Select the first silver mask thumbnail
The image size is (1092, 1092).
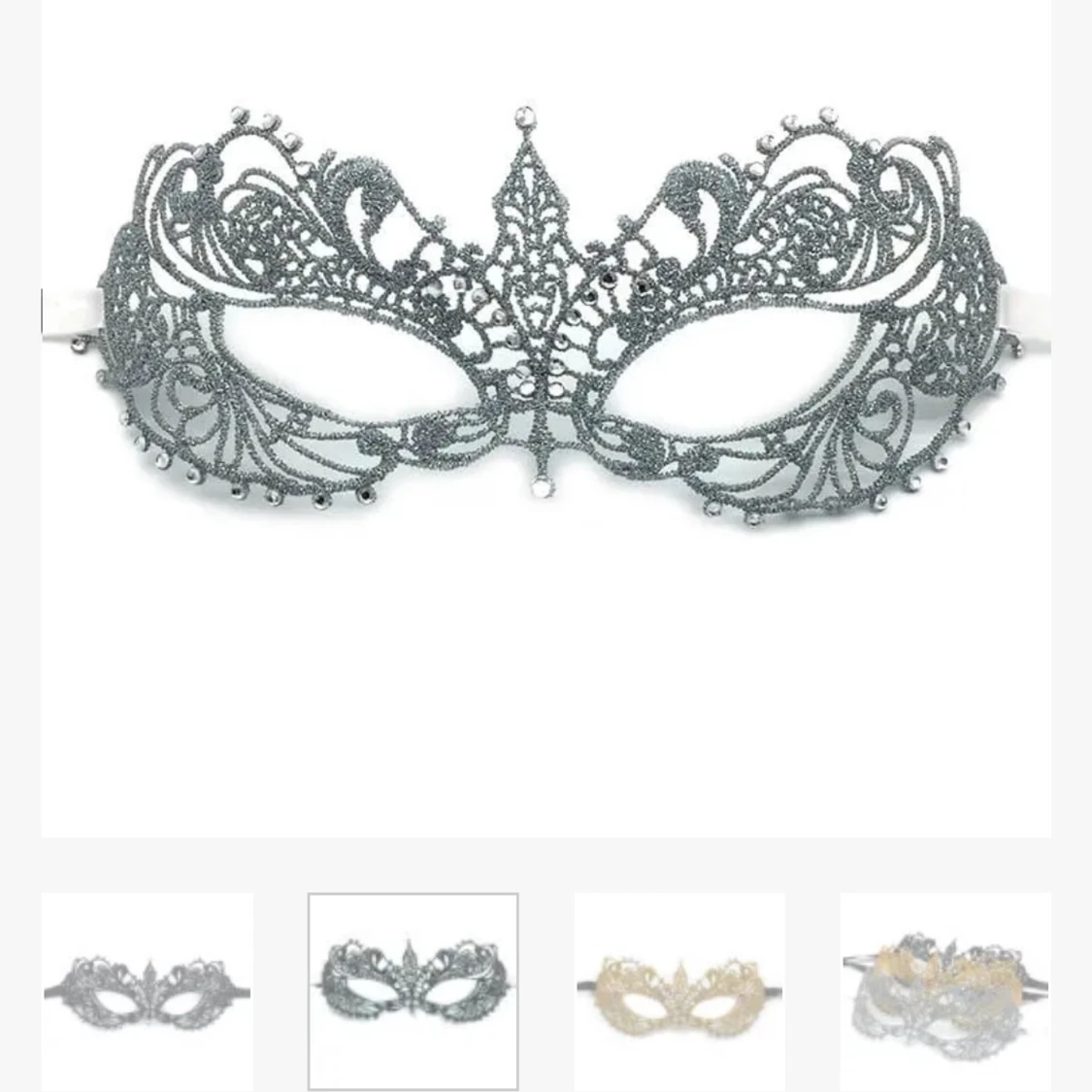(x=148, y=990)
